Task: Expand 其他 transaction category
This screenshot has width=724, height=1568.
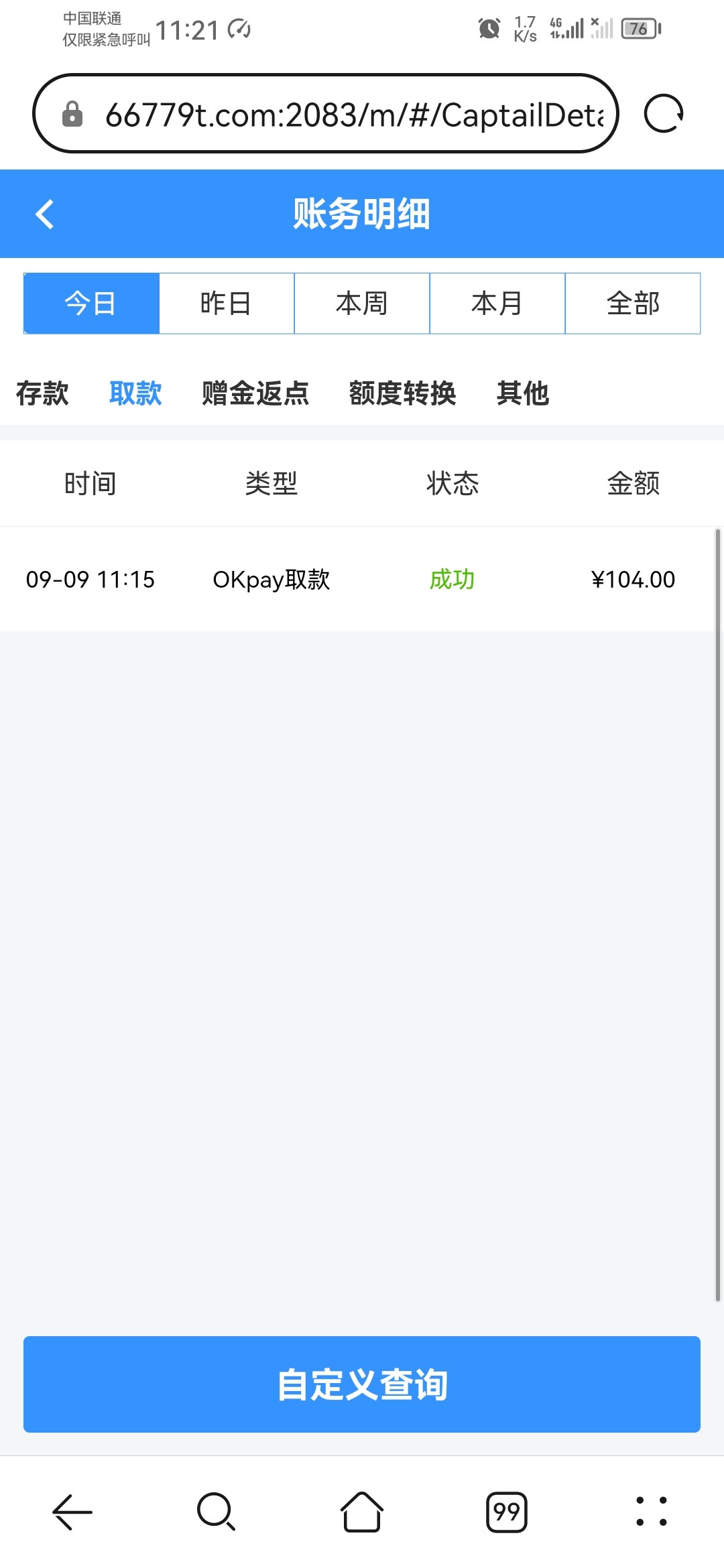Action: pyautogui.click(x=522, y=395)
